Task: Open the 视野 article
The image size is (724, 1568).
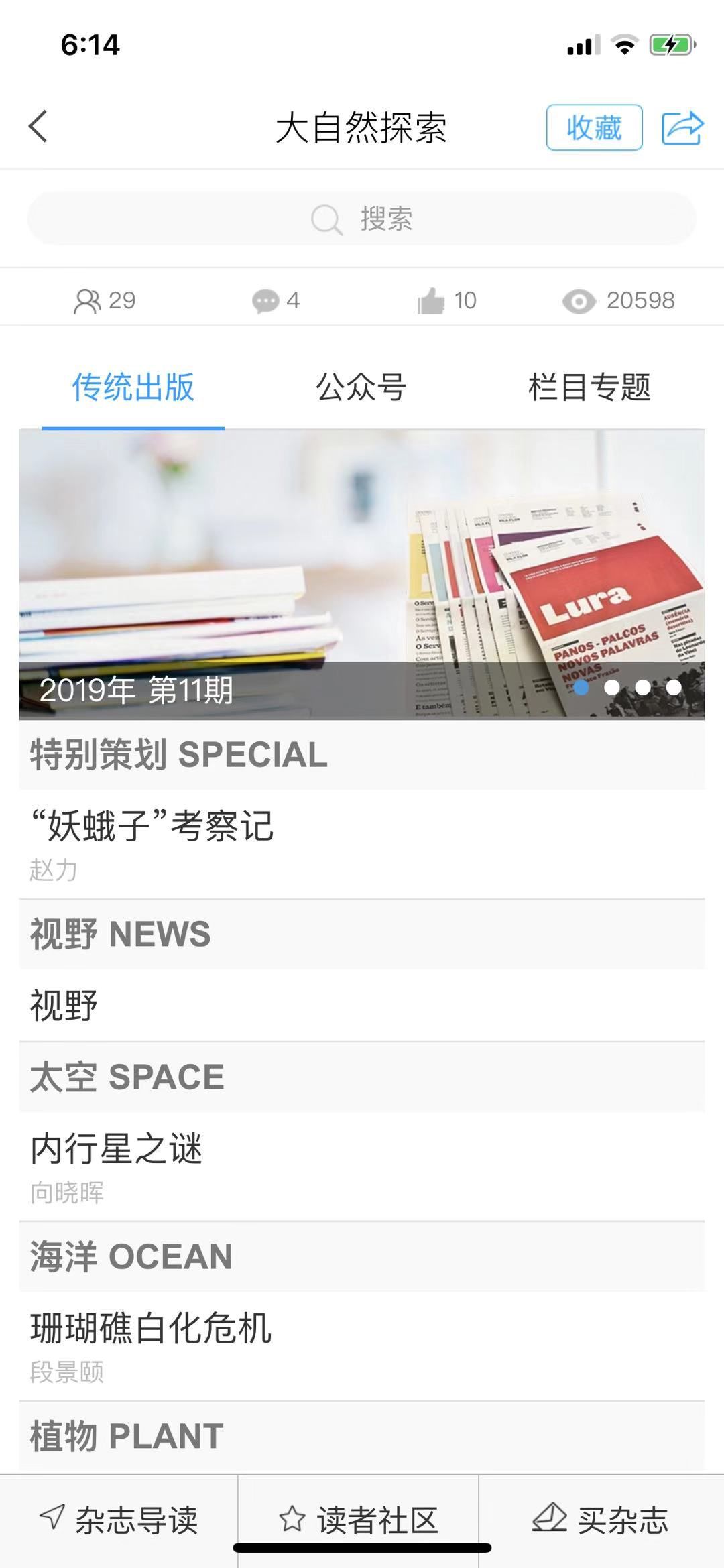Action: click(x=64, y=1006)
